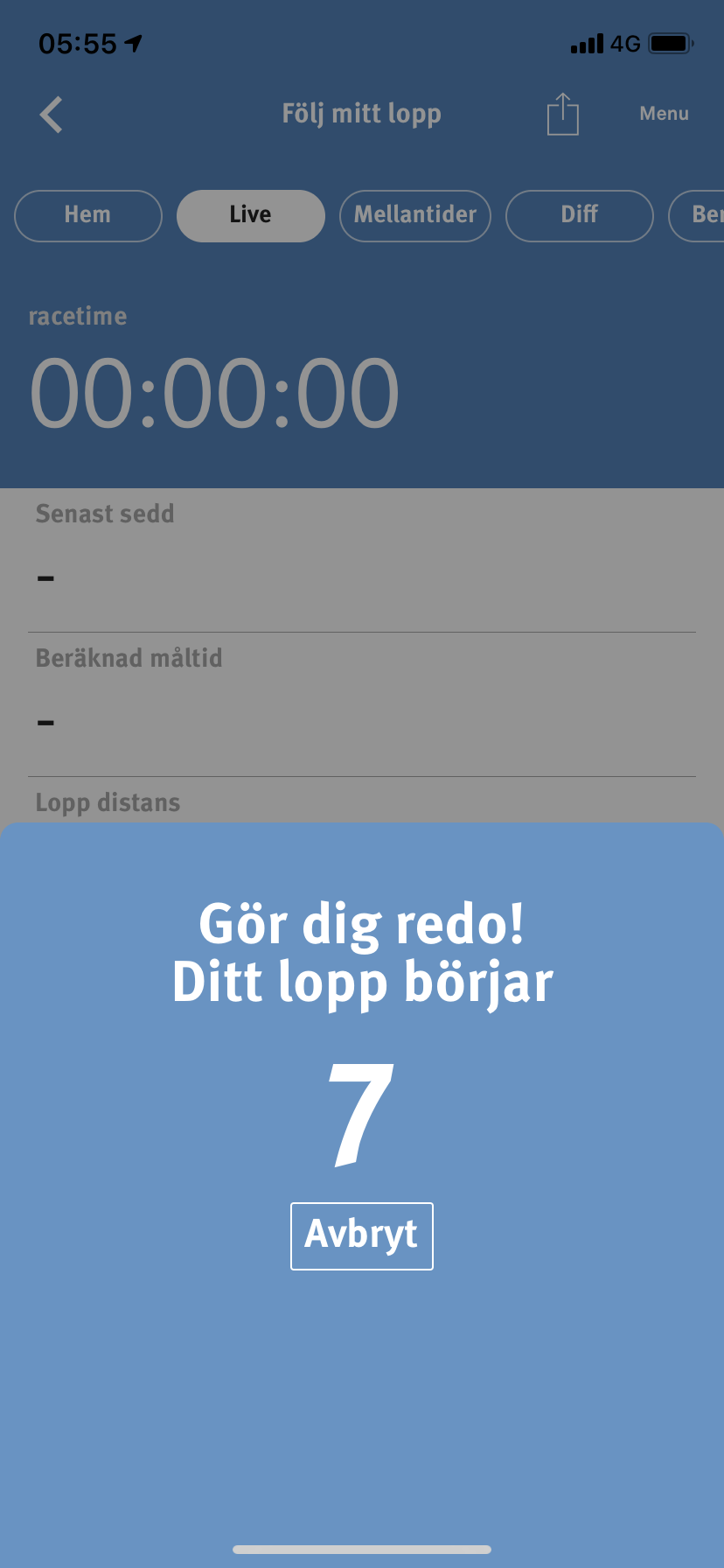The image size is (724, 1568).
Task: Go back using the back arrow
Action: (52, 115)
